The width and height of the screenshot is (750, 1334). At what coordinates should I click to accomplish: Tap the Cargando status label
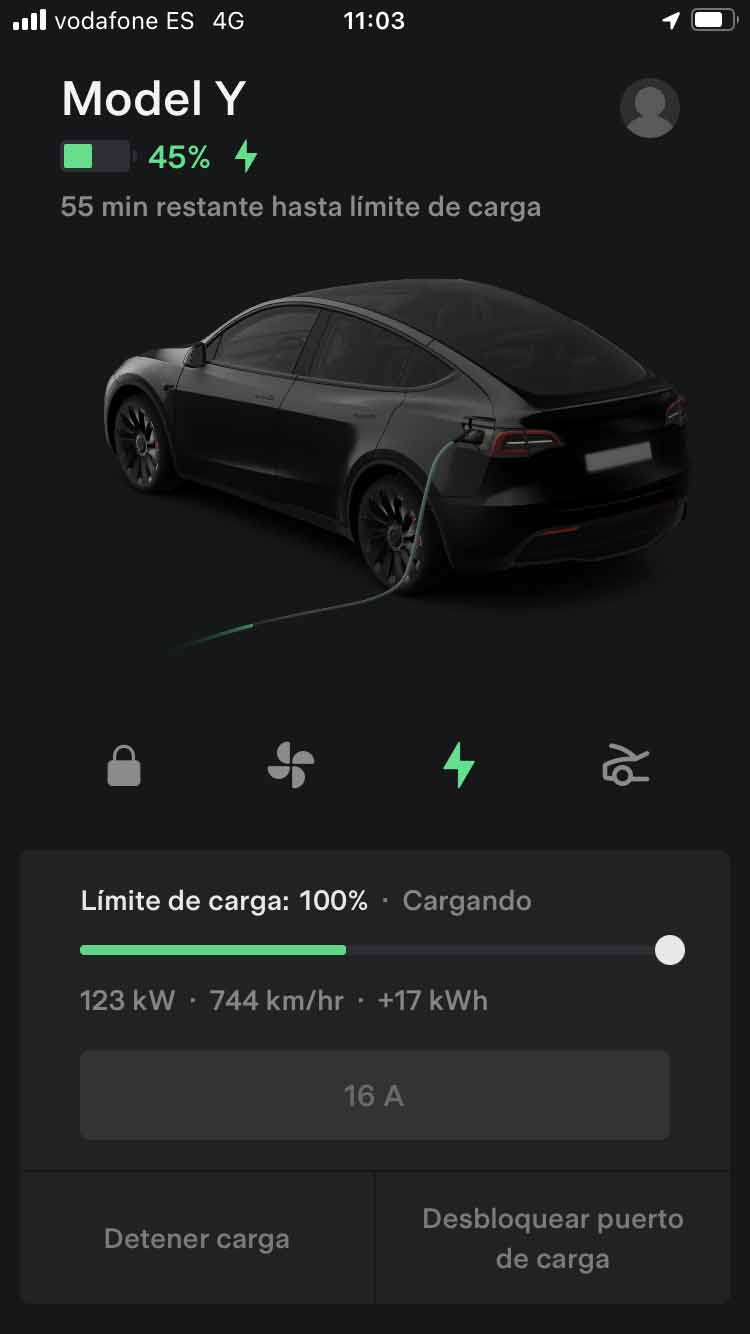tap(466, 901)
